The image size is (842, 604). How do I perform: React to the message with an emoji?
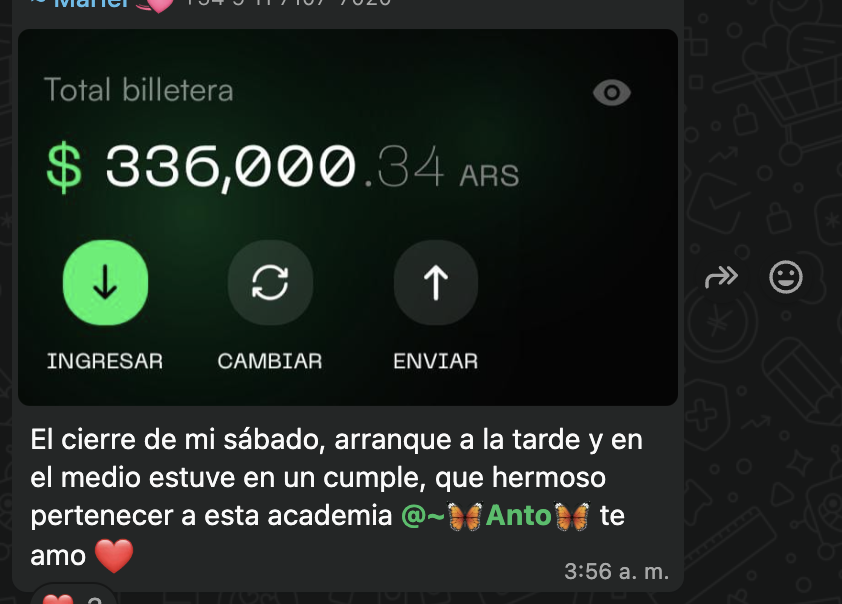coord(786,277)
